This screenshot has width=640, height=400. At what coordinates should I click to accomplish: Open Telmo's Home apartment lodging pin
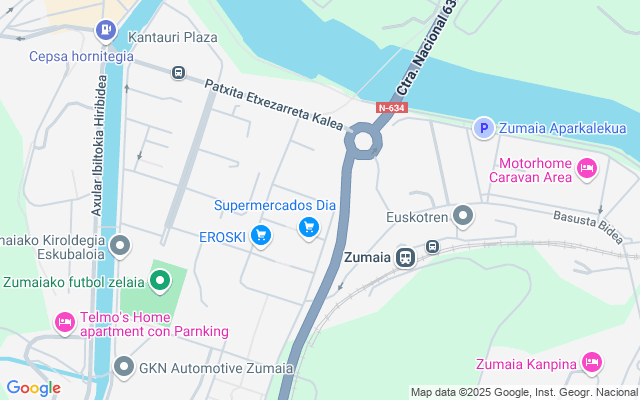(x=64, y=322)
